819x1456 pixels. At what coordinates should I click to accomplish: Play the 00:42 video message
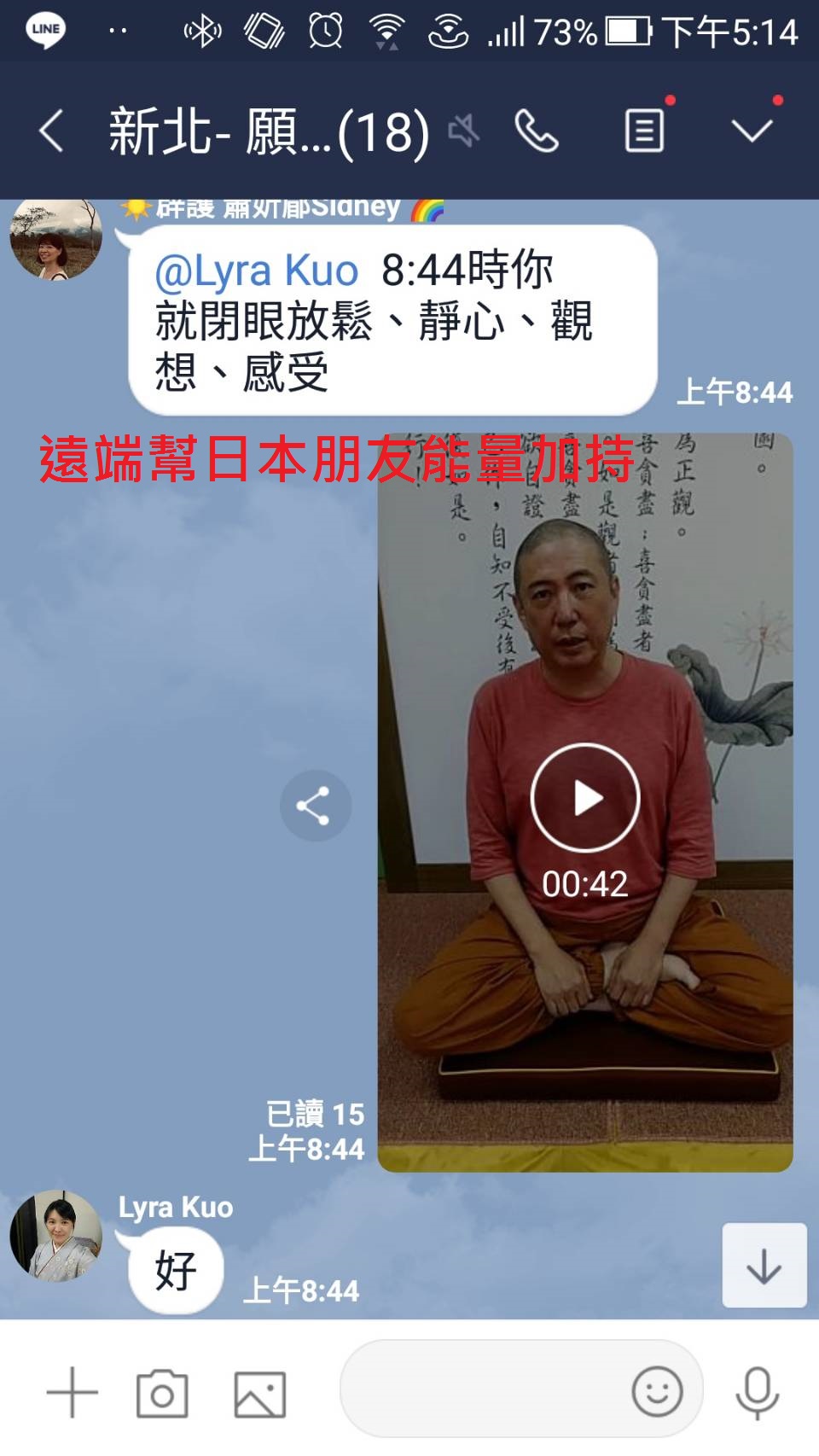point(585,798)
